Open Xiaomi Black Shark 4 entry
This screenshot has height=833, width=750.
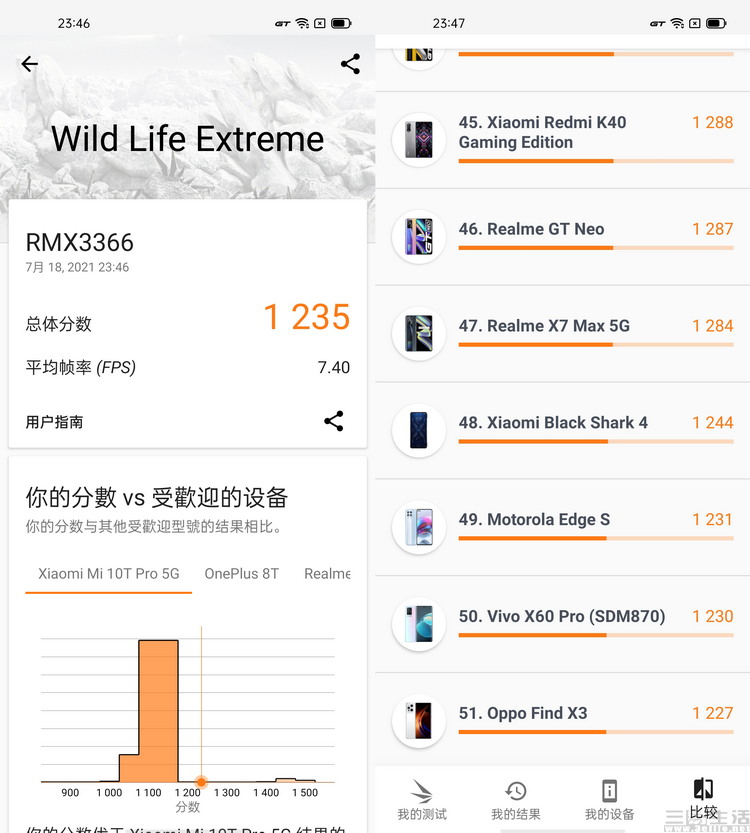[562, 430]
